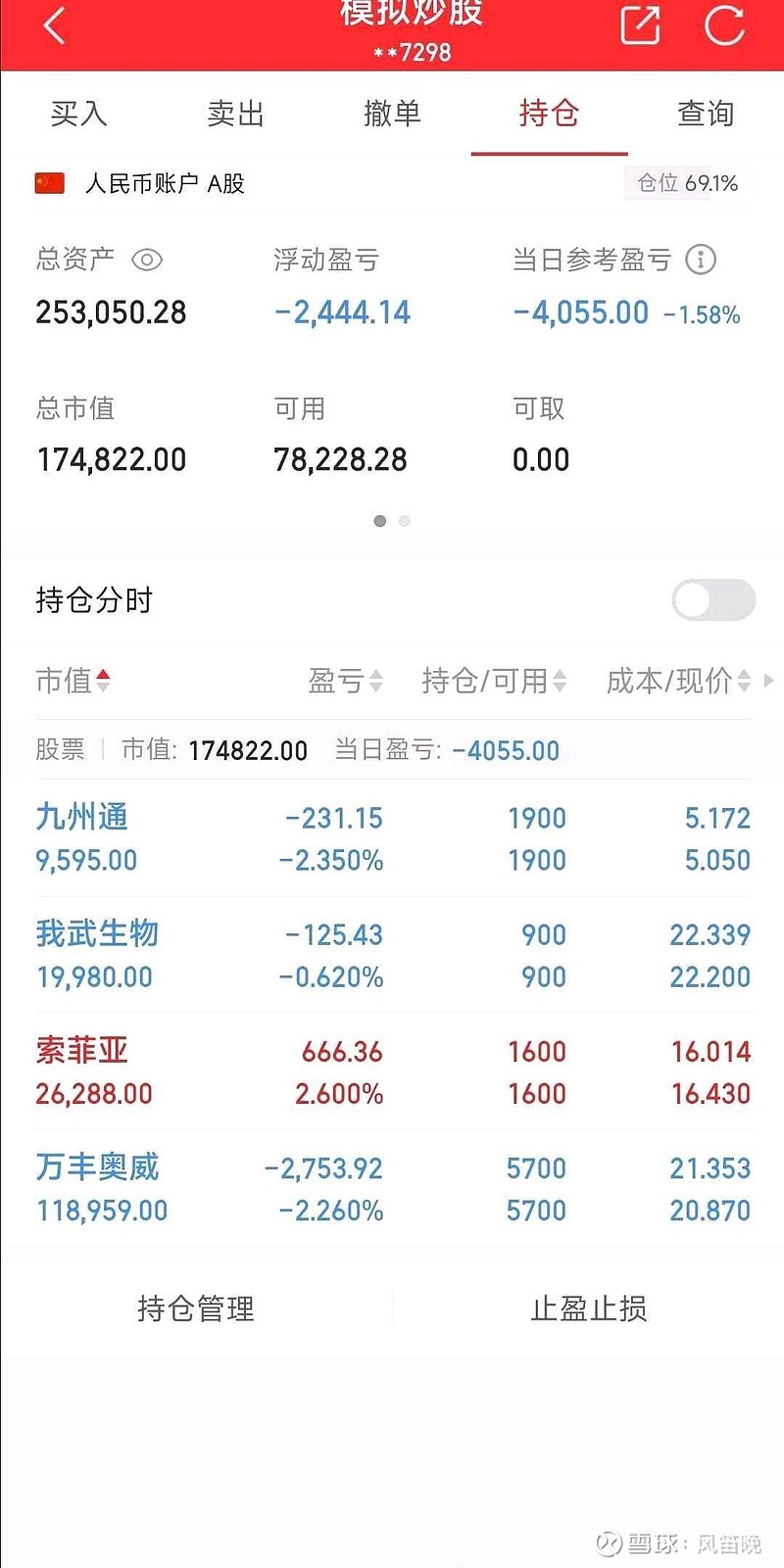Open 止盈止损 settings
Image resolution: width=784 pixels, height=1568 pixels.
click(589, 1308)
